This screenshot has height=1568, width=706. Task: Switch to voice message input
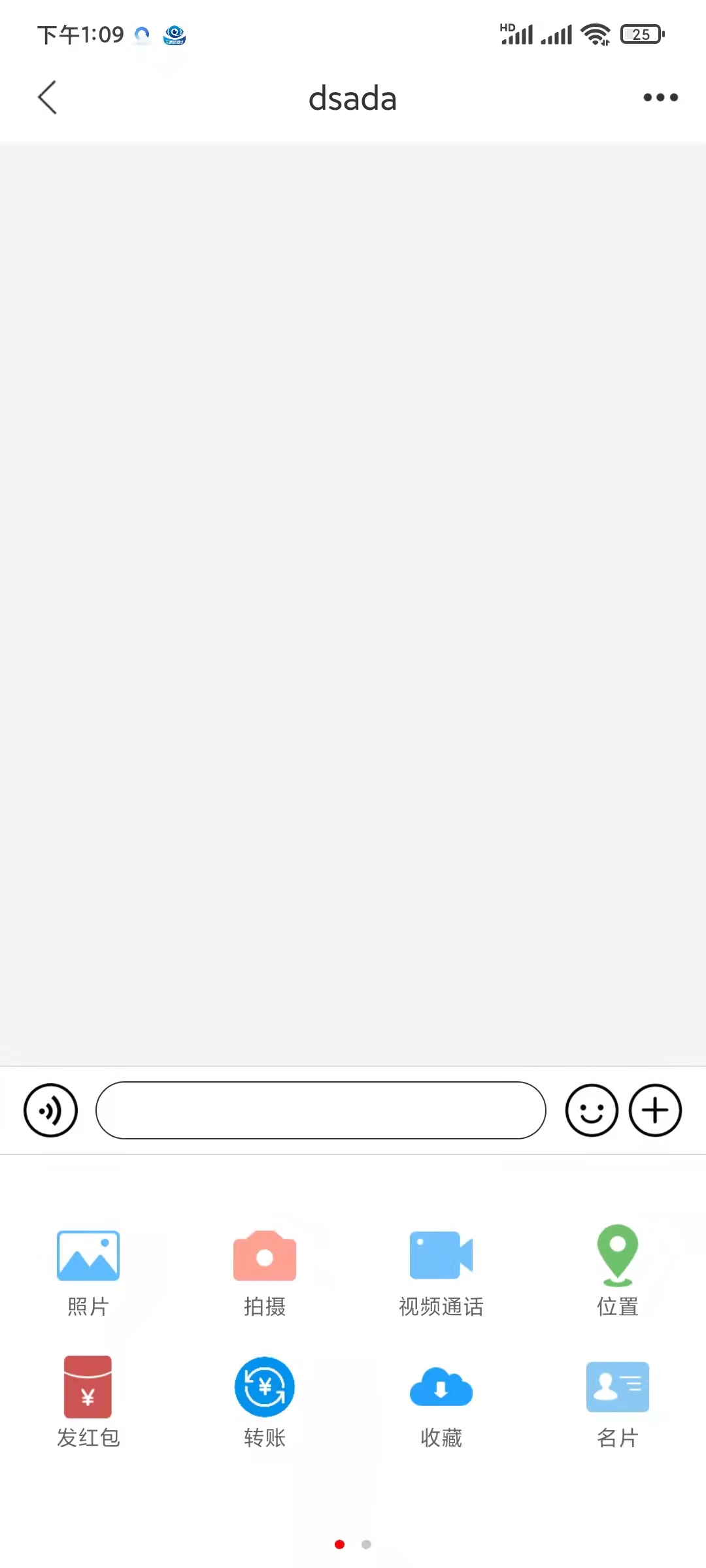click(51, 1110)
